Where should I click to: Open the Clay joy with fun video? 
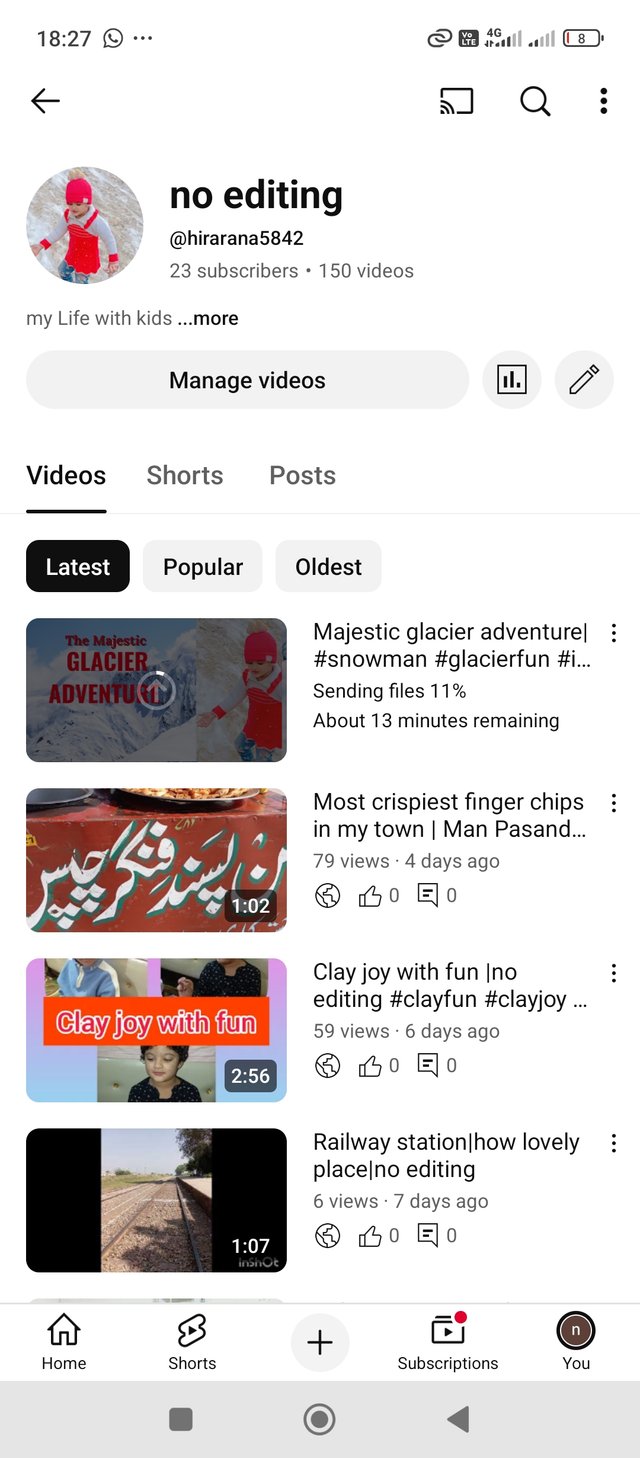[156, 1030]
